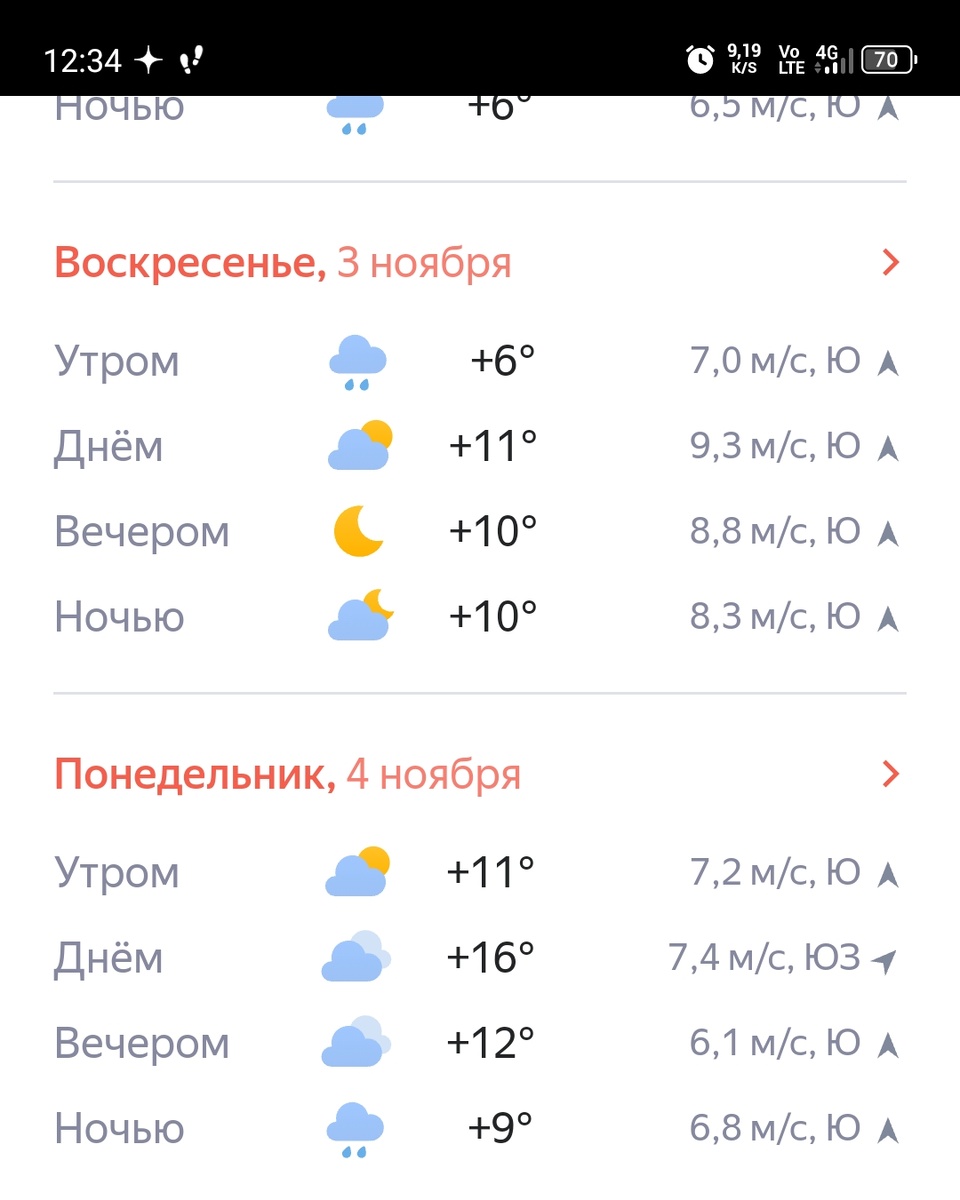
Task: Tap the cloudy icon beside +16°
Action: (x=357, y=958)
